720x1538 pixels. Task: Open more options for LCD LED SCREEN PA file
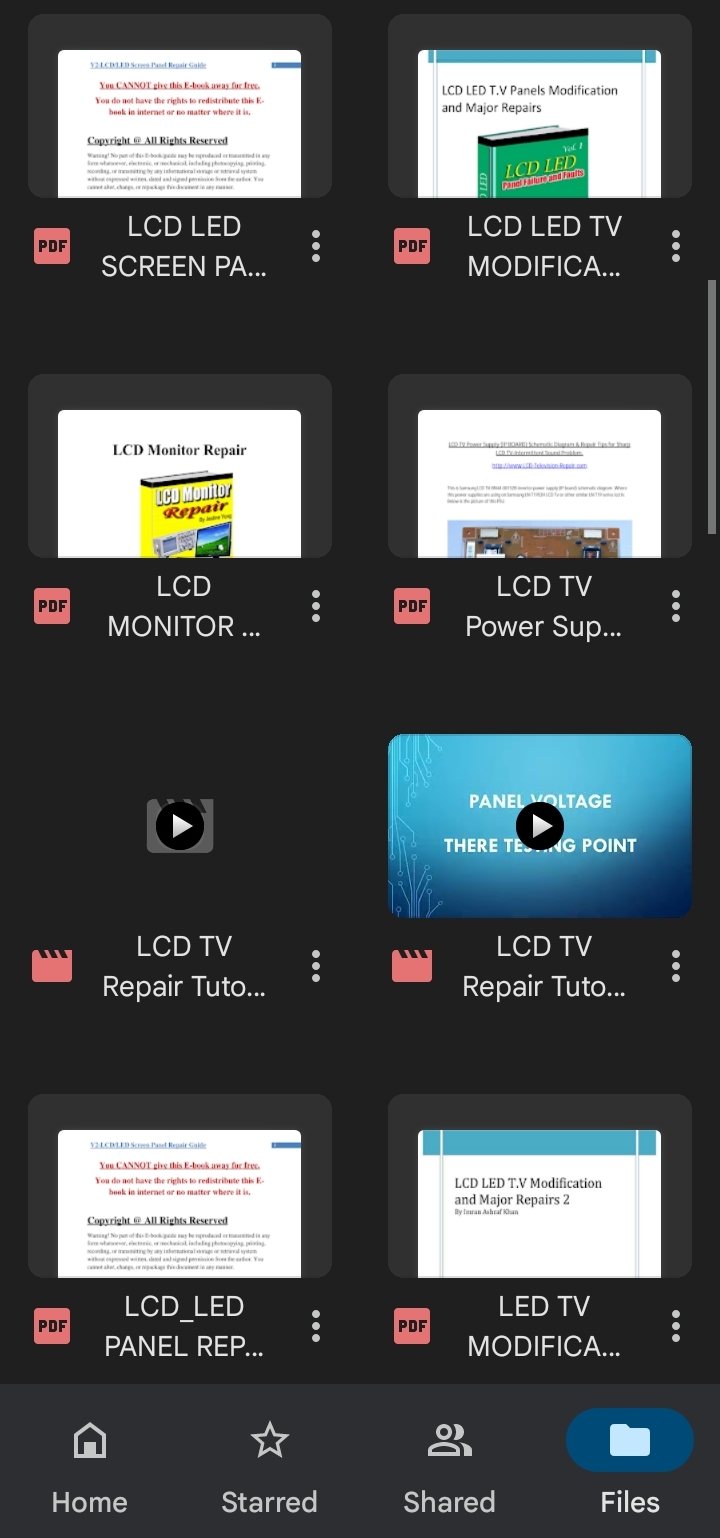(x=316, y=246)
